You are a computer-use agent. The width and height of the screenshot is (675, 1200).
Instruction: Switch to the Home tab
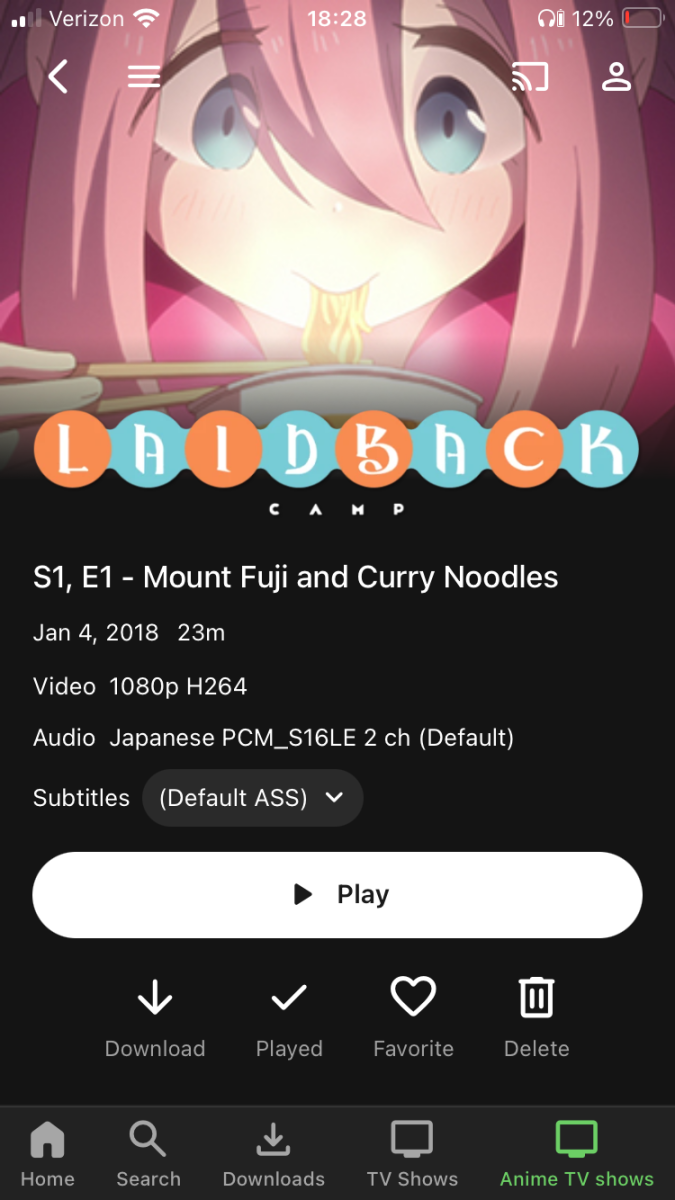coord(47,1155)
